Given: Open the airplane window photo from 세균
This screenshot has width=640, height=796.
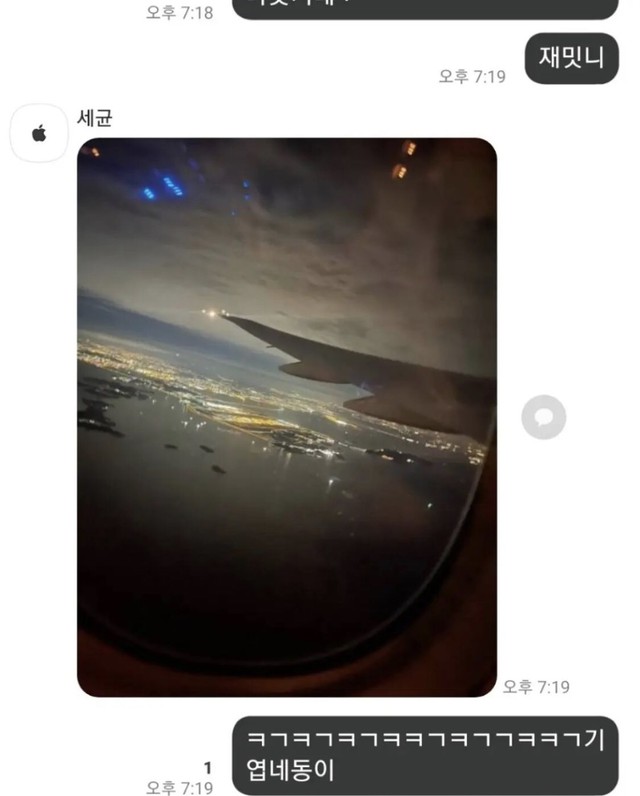Looking at the screenshot, I should tap(287, 417).
